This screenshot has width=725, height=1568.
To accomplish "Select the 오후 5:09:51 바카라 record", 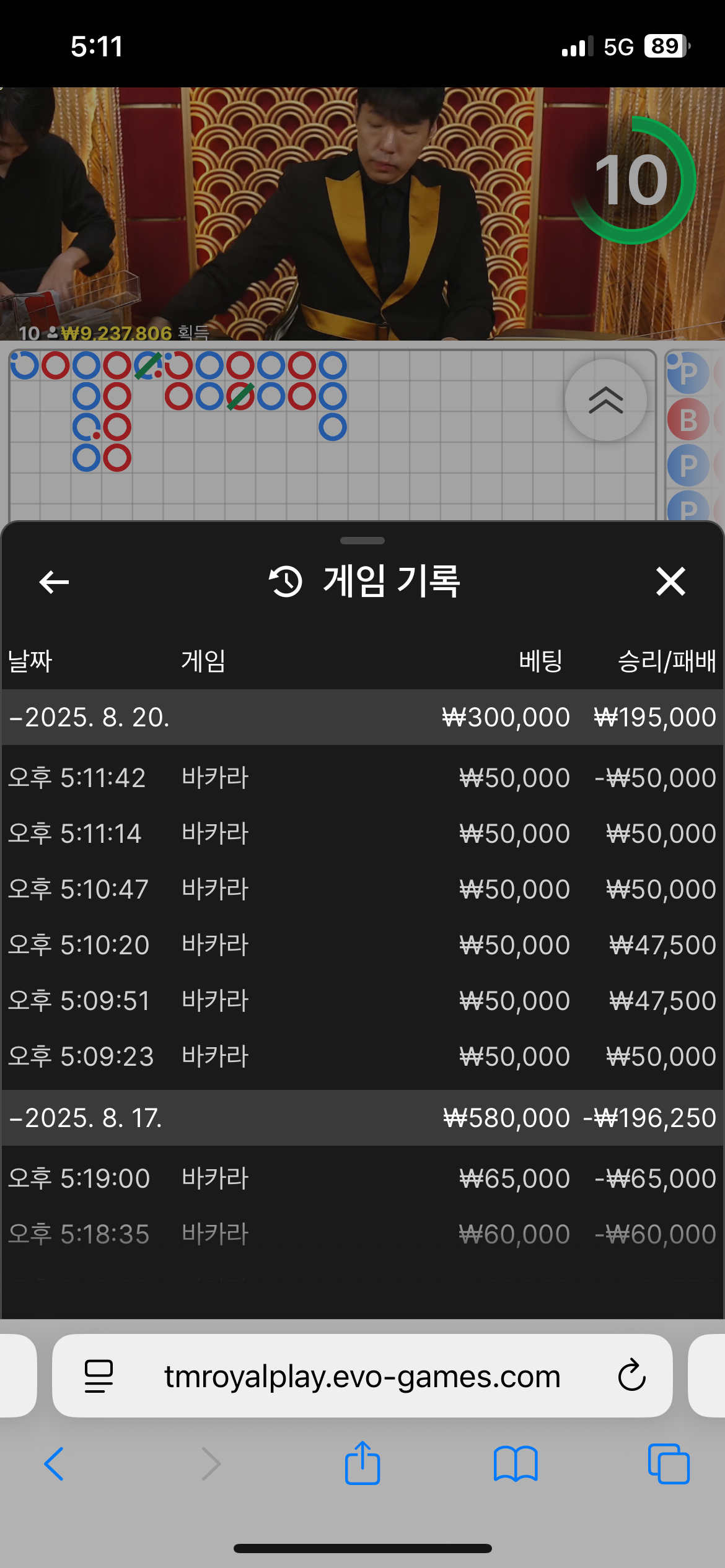I will point(362,1001).
